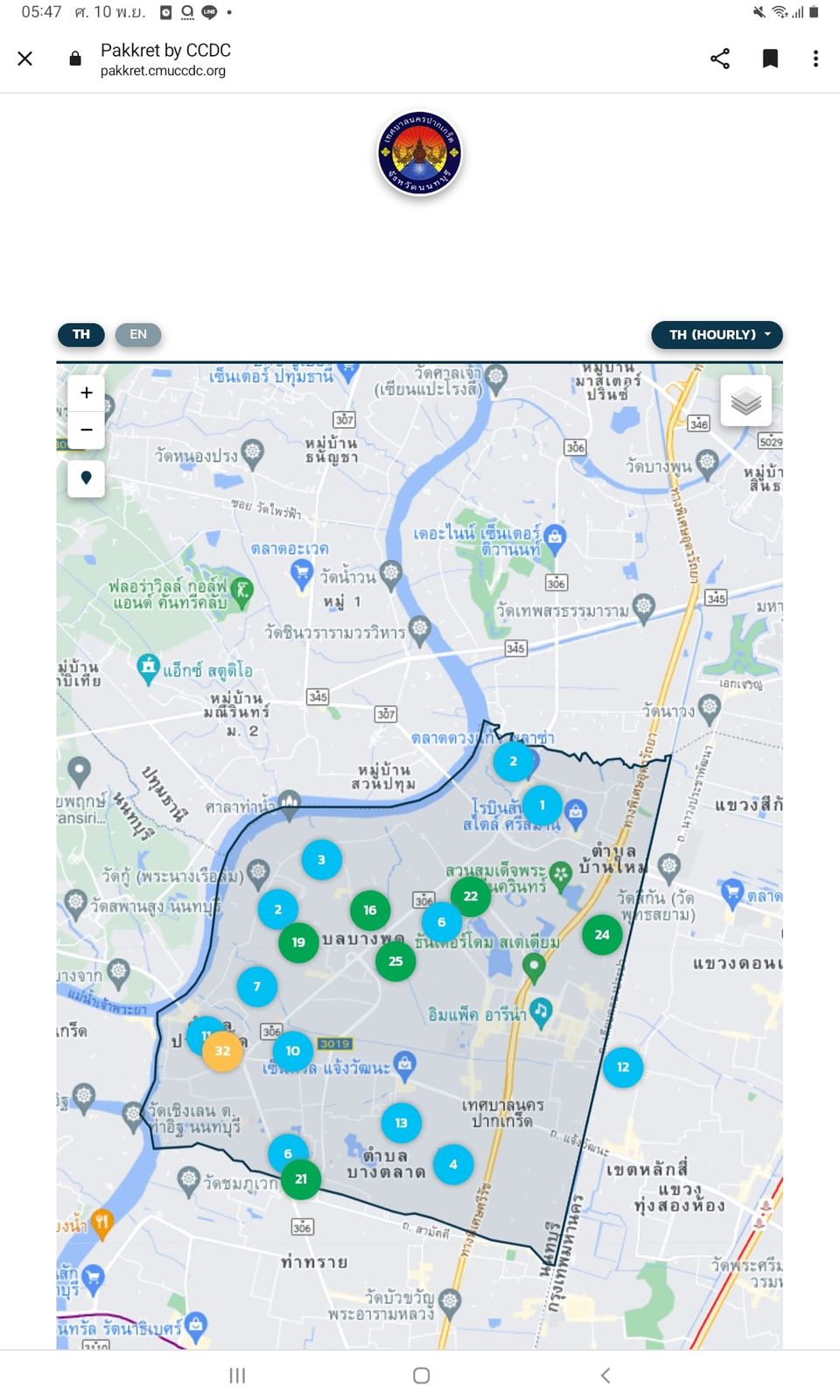This screenshot has height=1400, width=840.
Task: Zoom in on the map
Action: coord(87,393)
